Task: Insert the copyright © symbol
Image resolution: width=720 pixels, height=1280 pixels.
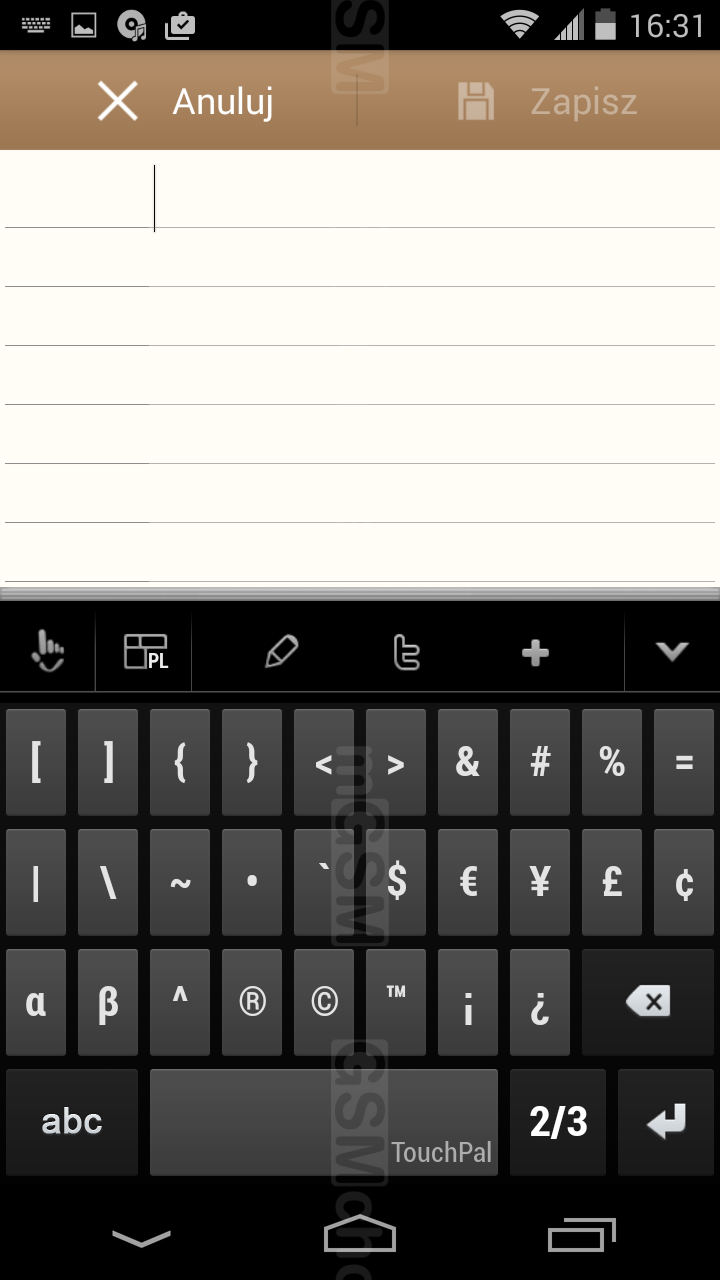Action: click(x=324, y=1002)
